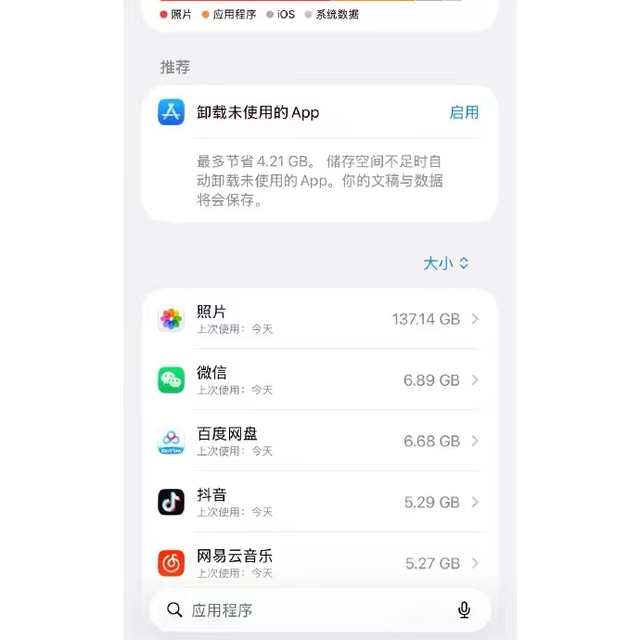Open 微信 storage details

tap(320, 380)
